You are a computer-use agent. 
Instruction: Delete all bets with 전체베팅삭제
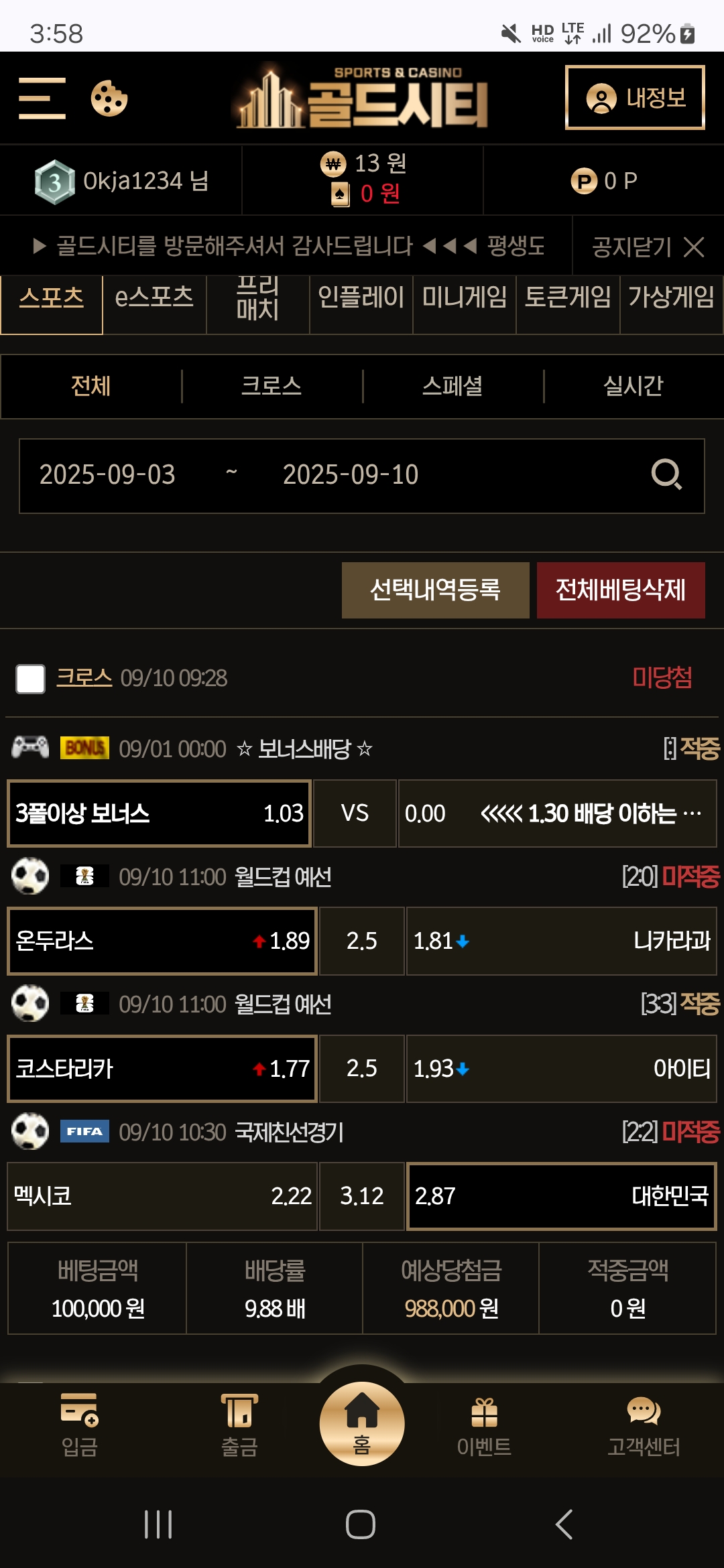coord(621,590)
